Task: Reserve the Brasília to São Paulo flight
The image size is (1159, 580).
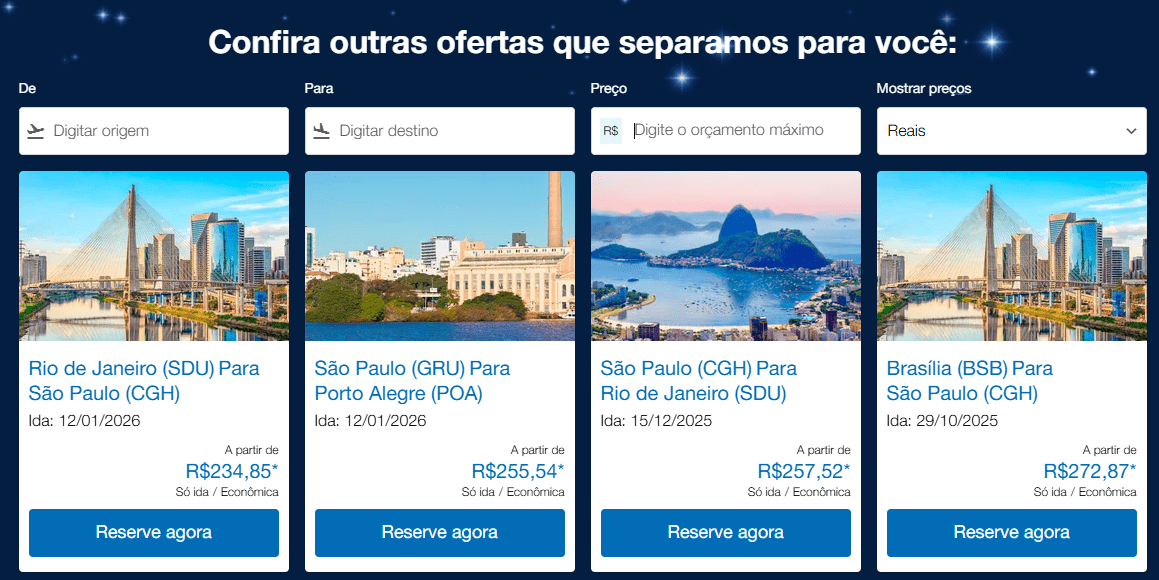Action: pos(1011,532)
